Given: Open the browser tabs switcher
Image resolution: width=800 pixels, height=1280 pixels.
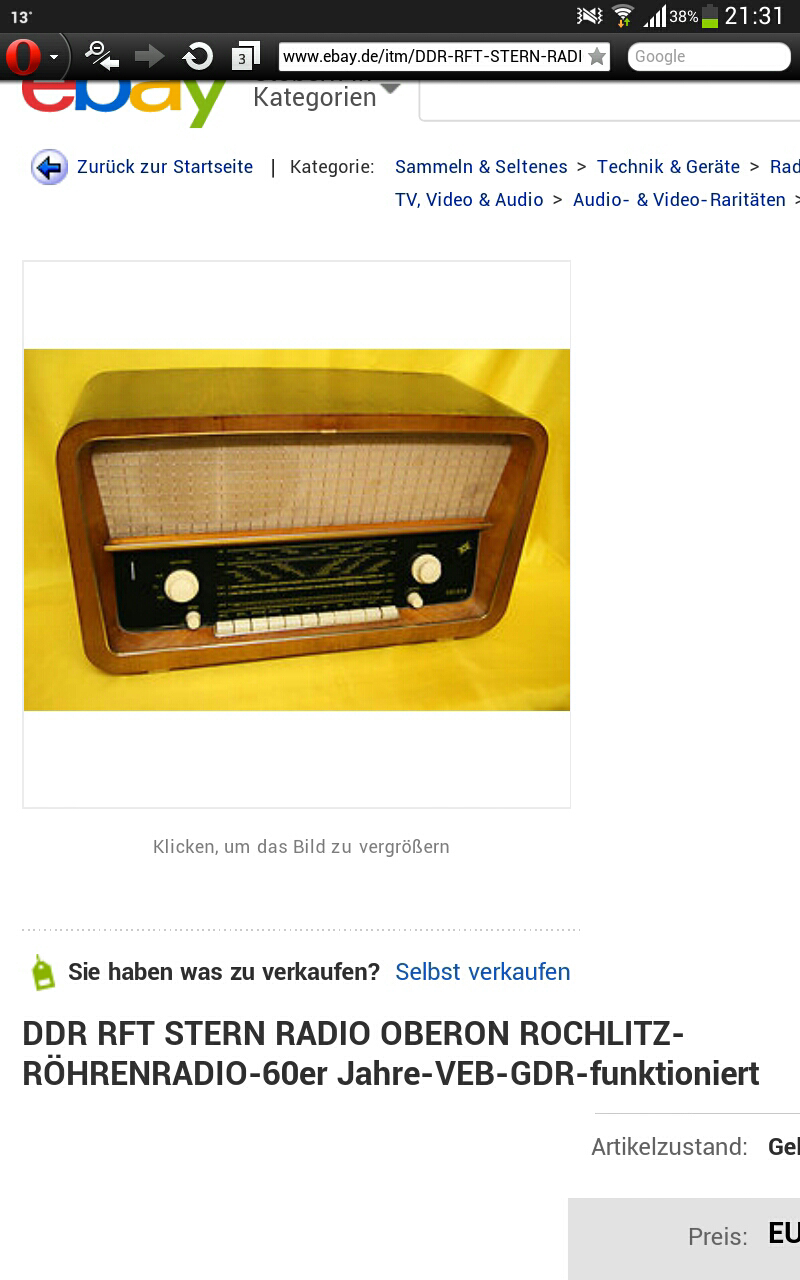Looking at the screenshot, I should tap(244, 57).
